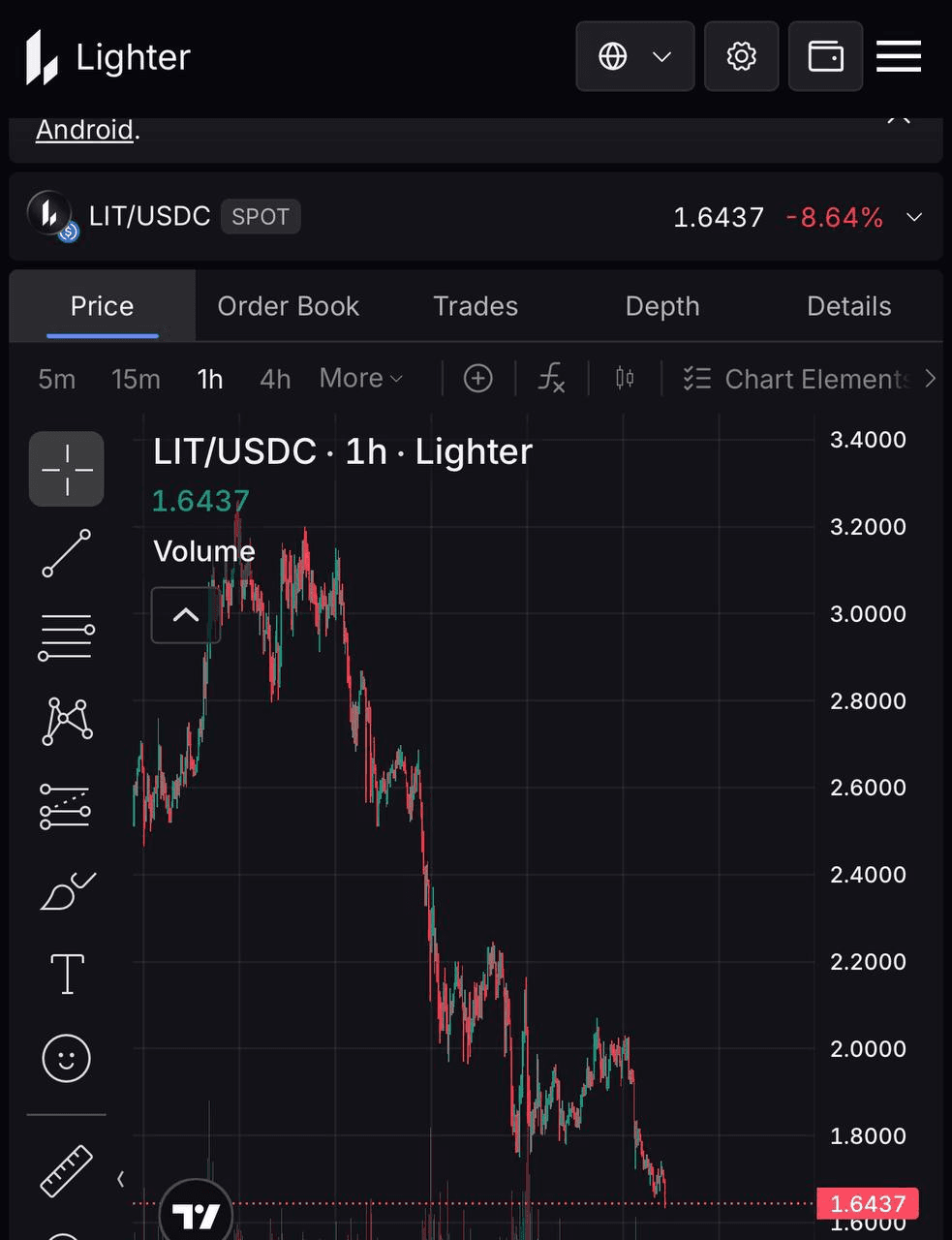Expand the LIT/USDC market selector

click(913, 217)
